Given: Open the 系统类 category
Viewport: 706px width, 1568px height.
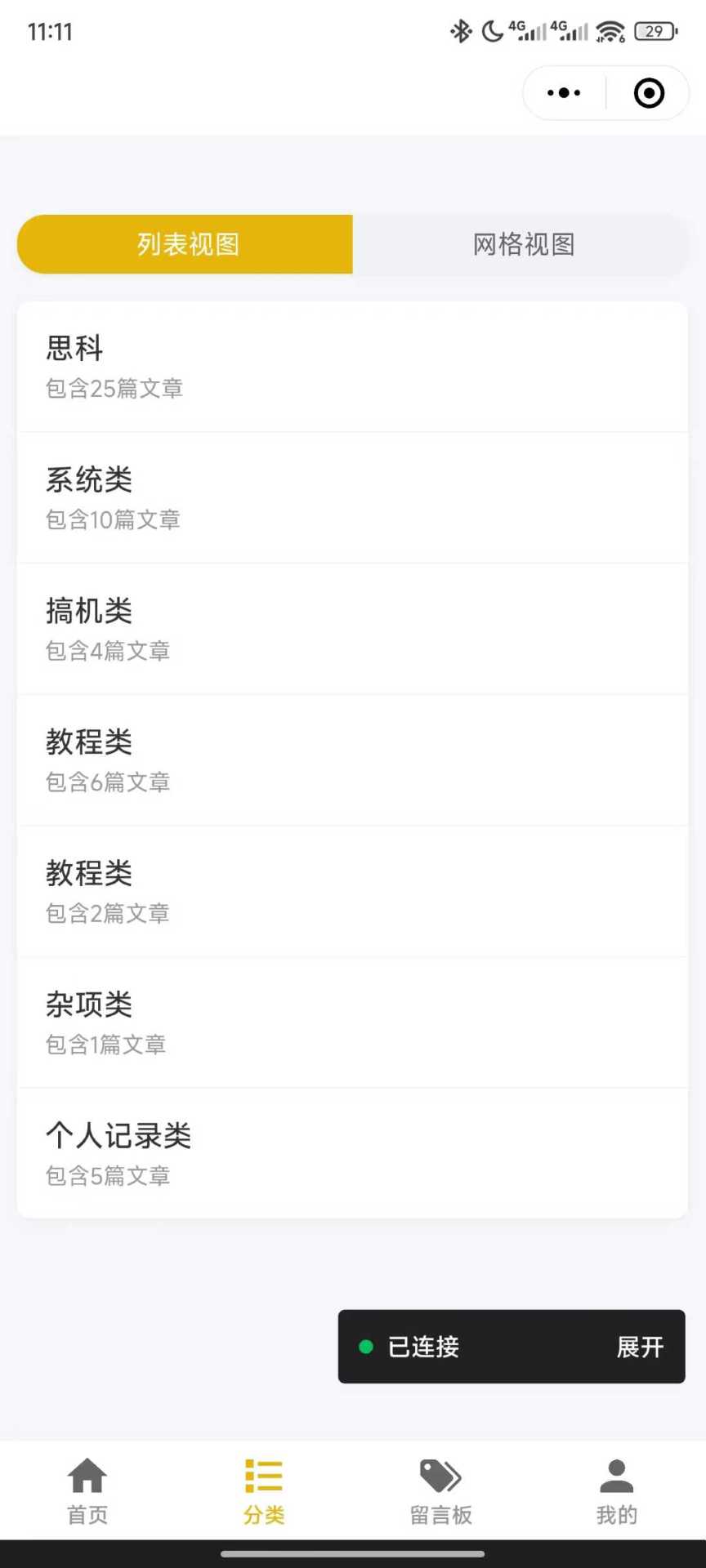Looking at the screenshot, I should coord(351,497).
